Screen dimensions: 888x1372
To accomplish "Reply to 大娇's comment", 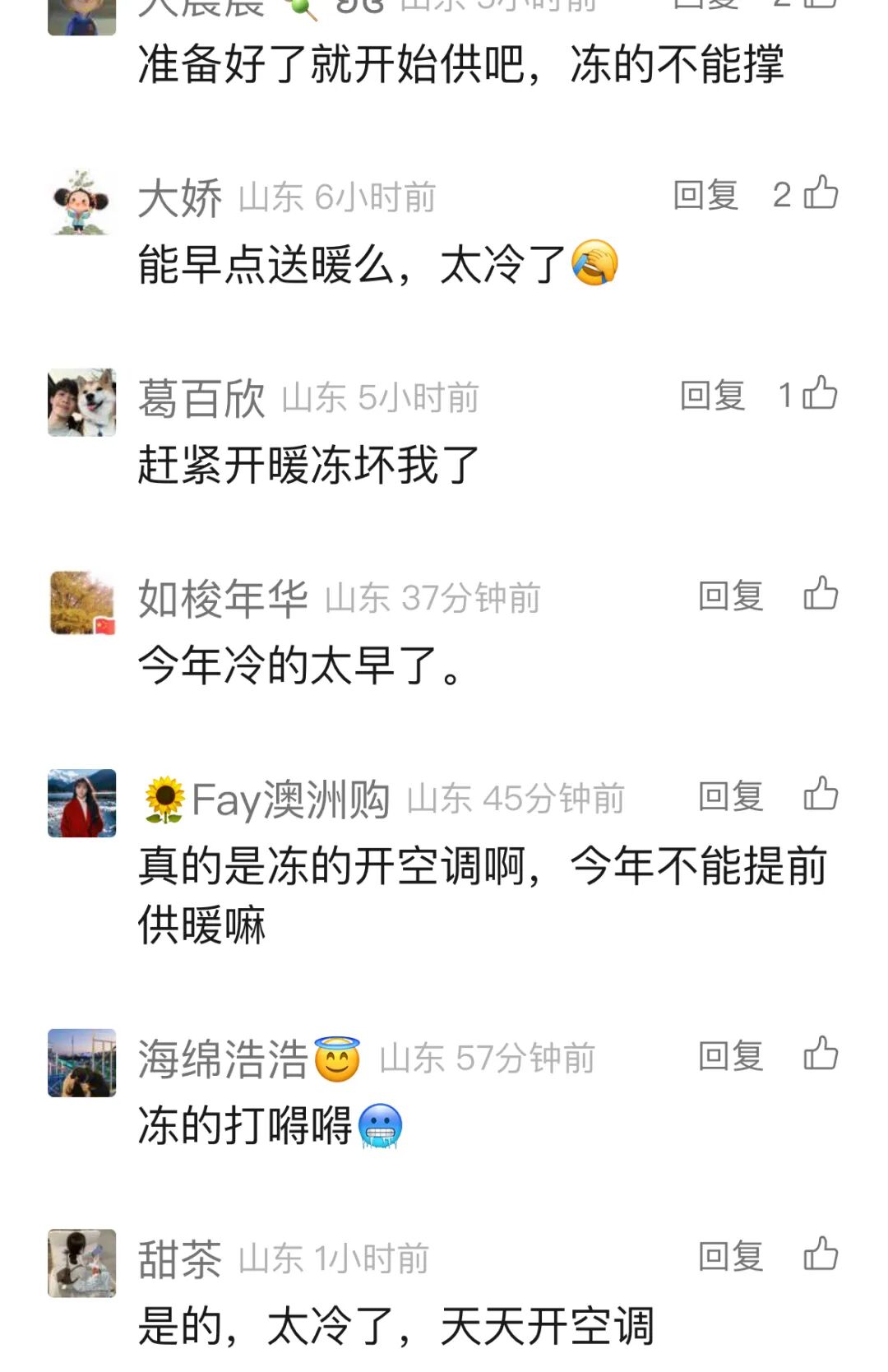I will tap(705, 196).
